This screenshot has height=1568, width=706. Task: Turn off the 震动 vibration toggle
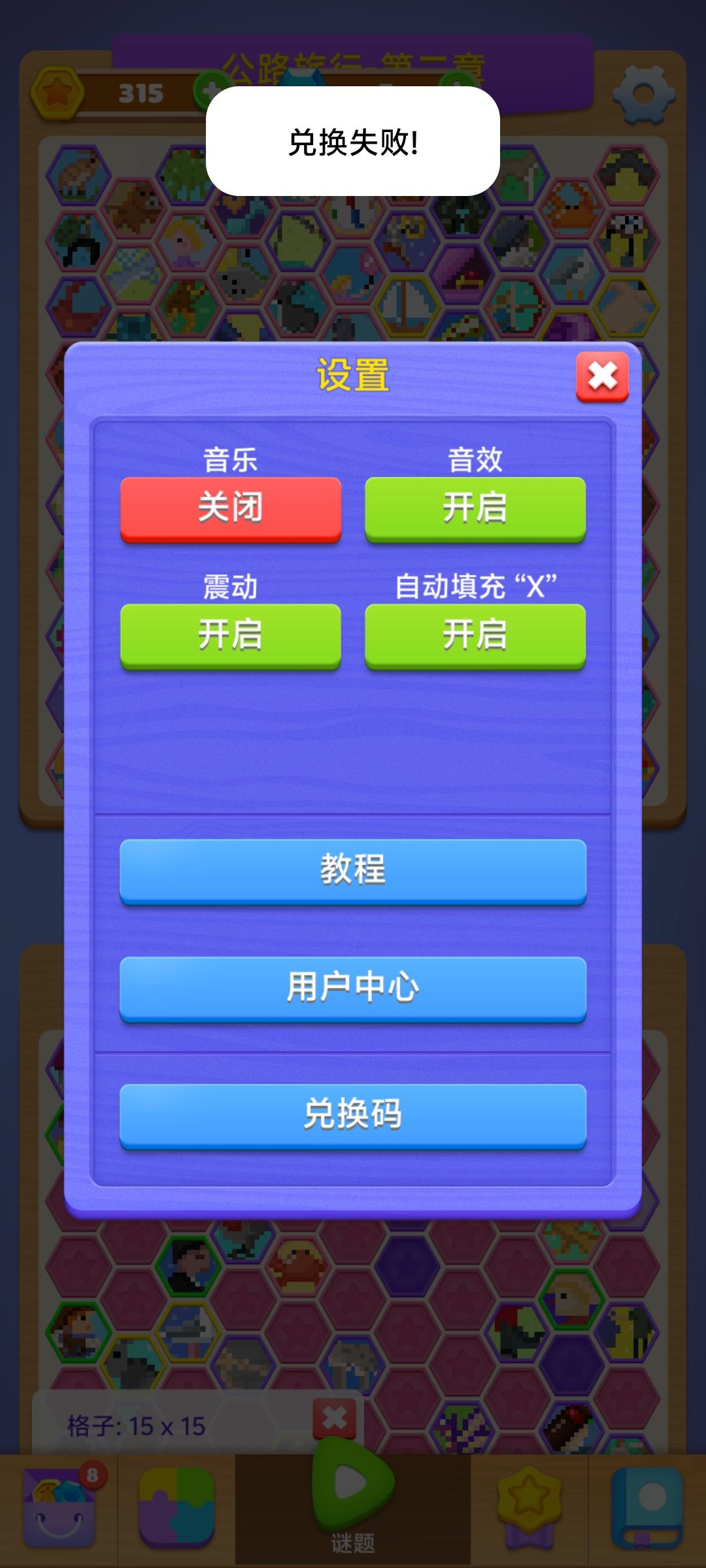230,637
